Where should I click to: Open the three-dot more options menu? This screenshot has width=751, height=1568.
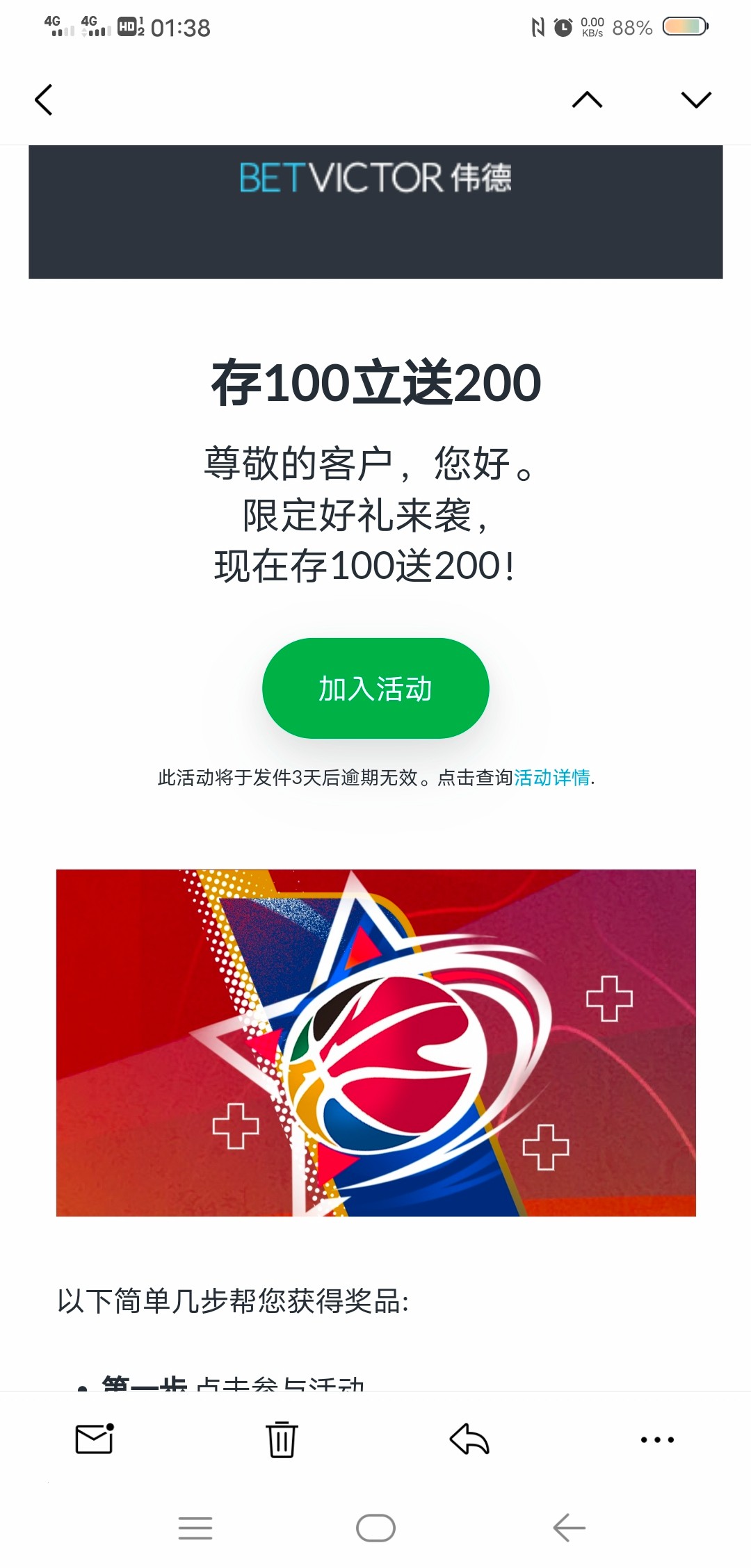point(657,1439)
